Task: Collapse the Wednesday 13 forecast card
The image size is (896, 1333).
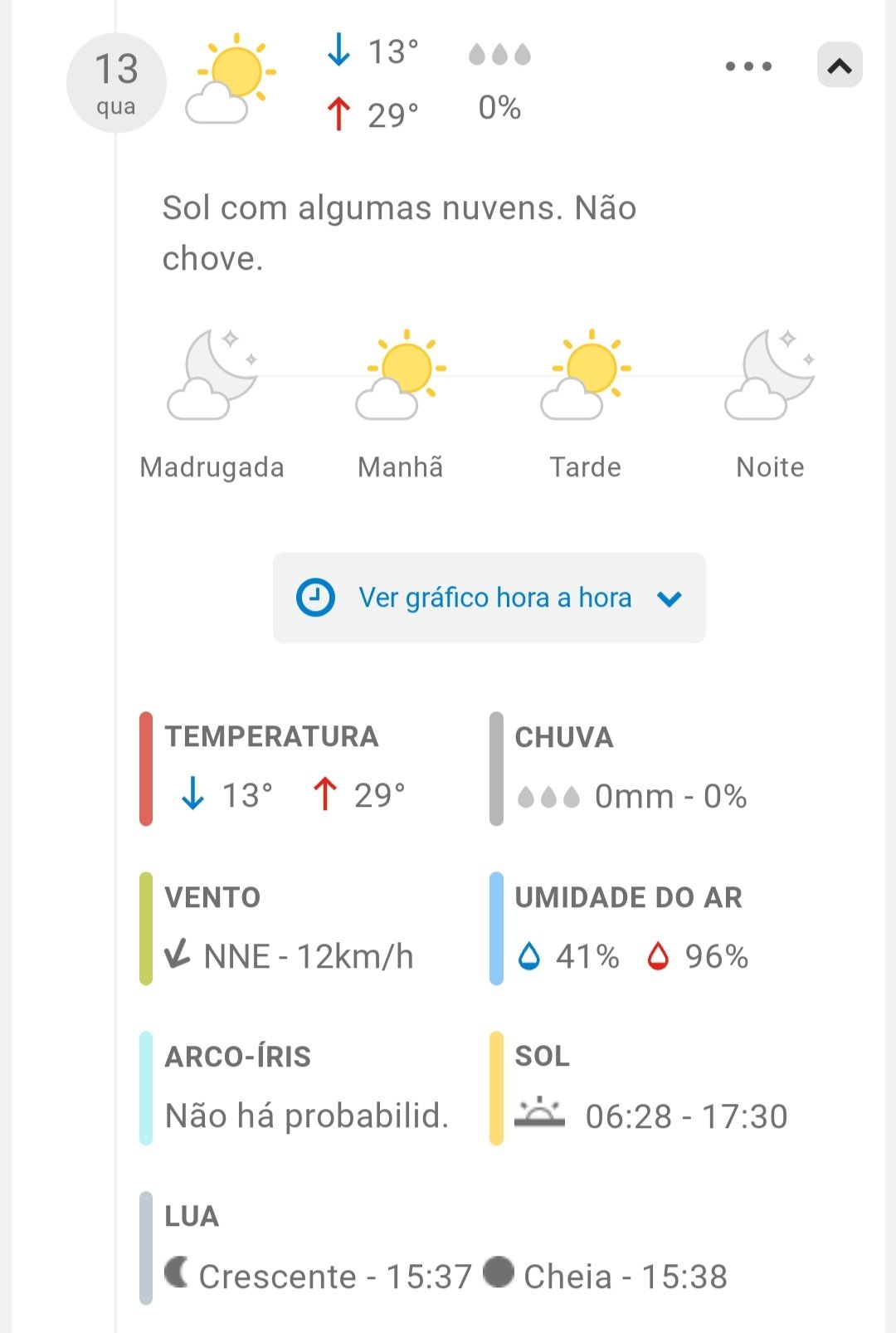Action: click(x=840, y=66)
